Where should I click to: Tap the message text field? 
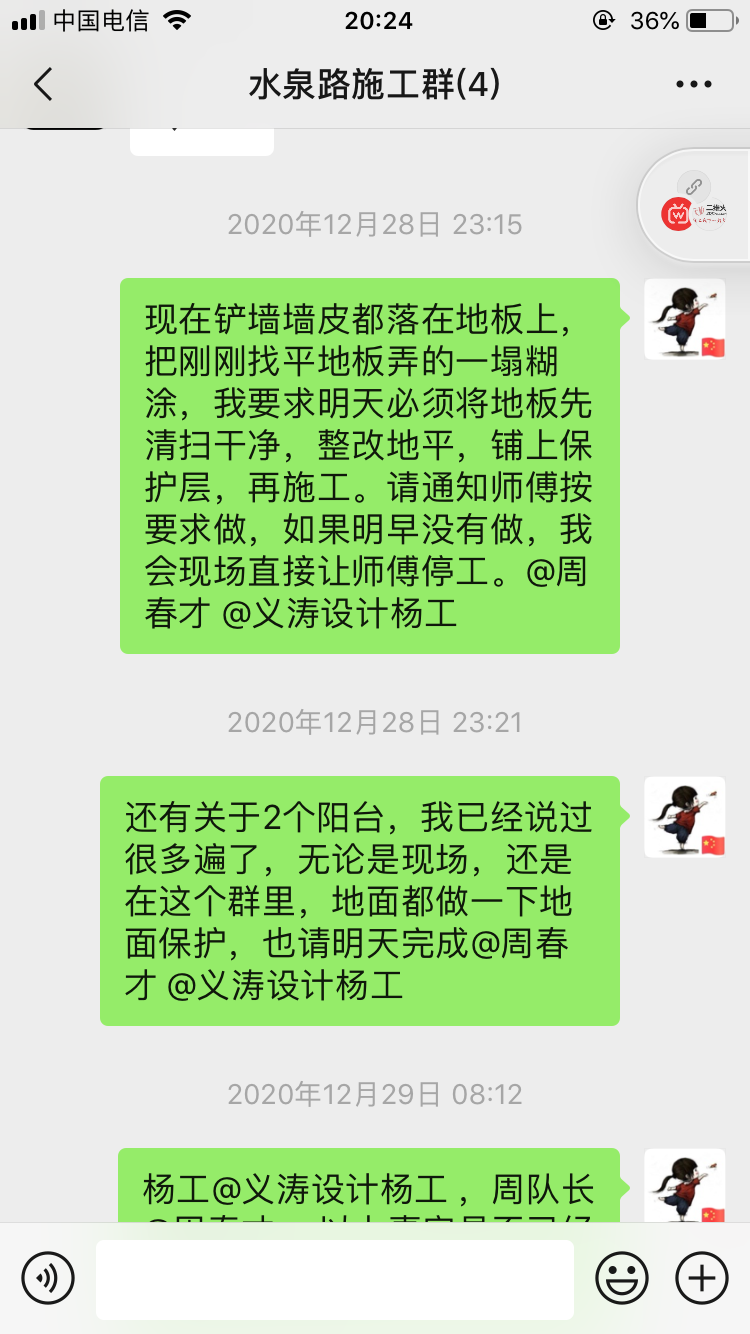point(335,1279)
